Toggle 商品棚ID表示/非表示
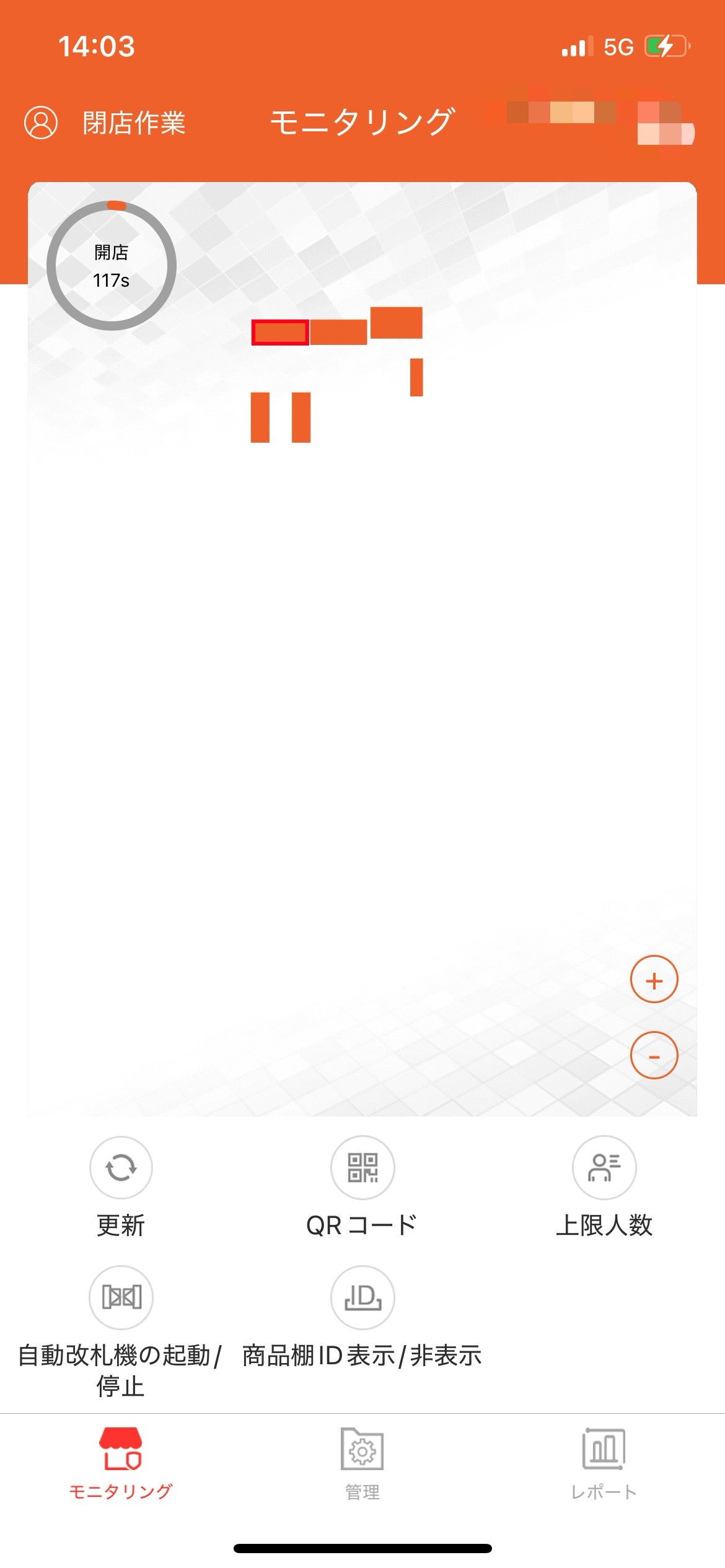This screenshot has height=1568, width=725. tap(362, 1298)
